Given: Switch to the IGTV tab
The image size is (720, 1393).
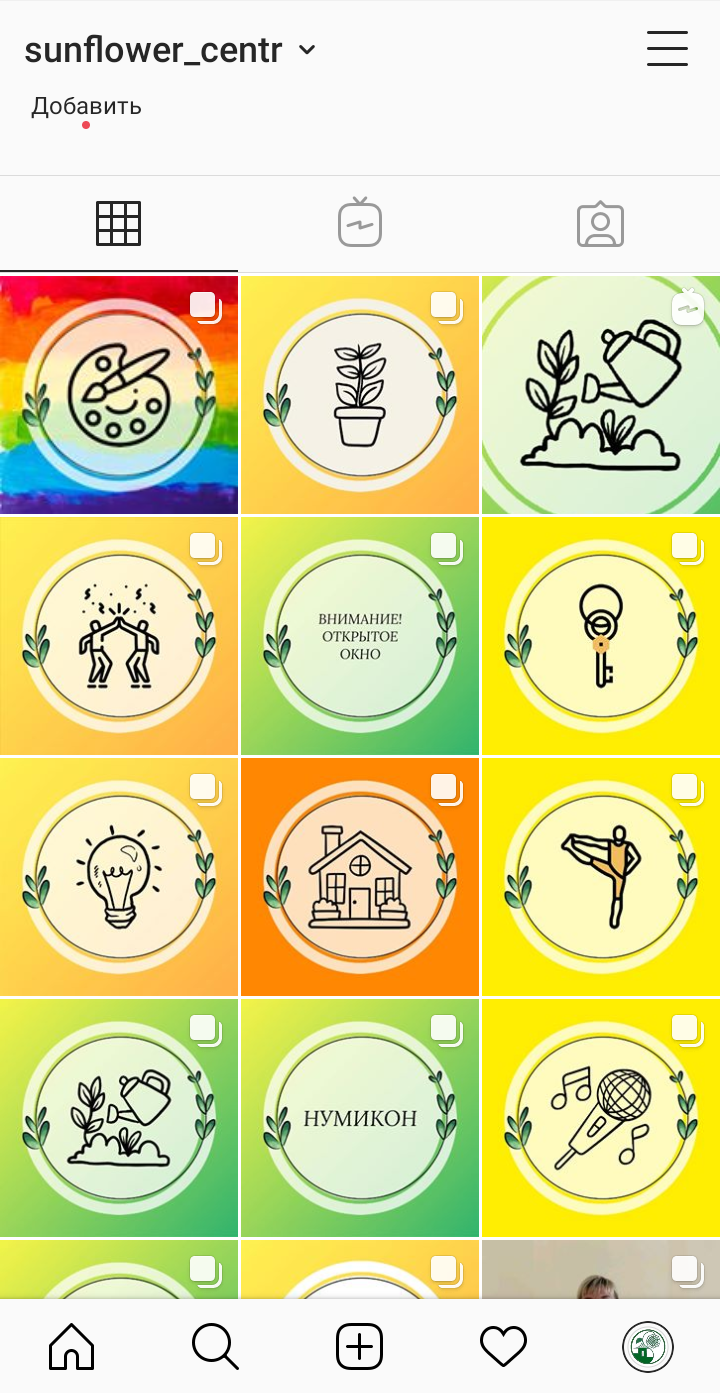Looking at the screenshot, I should point(360,223).
